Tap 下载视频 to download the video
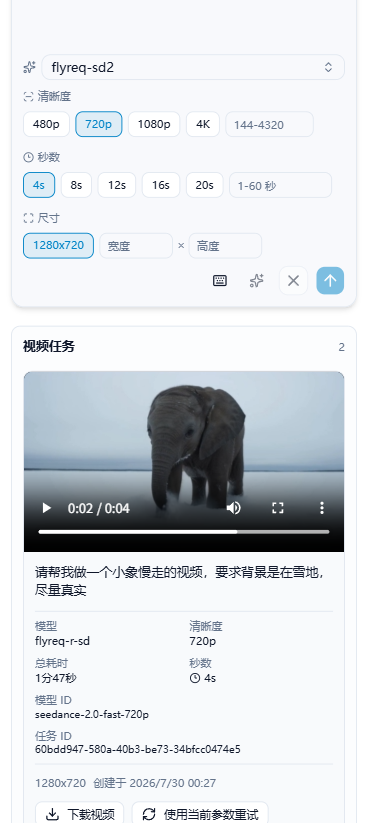368x823 pixels. [x=80, y=814]
